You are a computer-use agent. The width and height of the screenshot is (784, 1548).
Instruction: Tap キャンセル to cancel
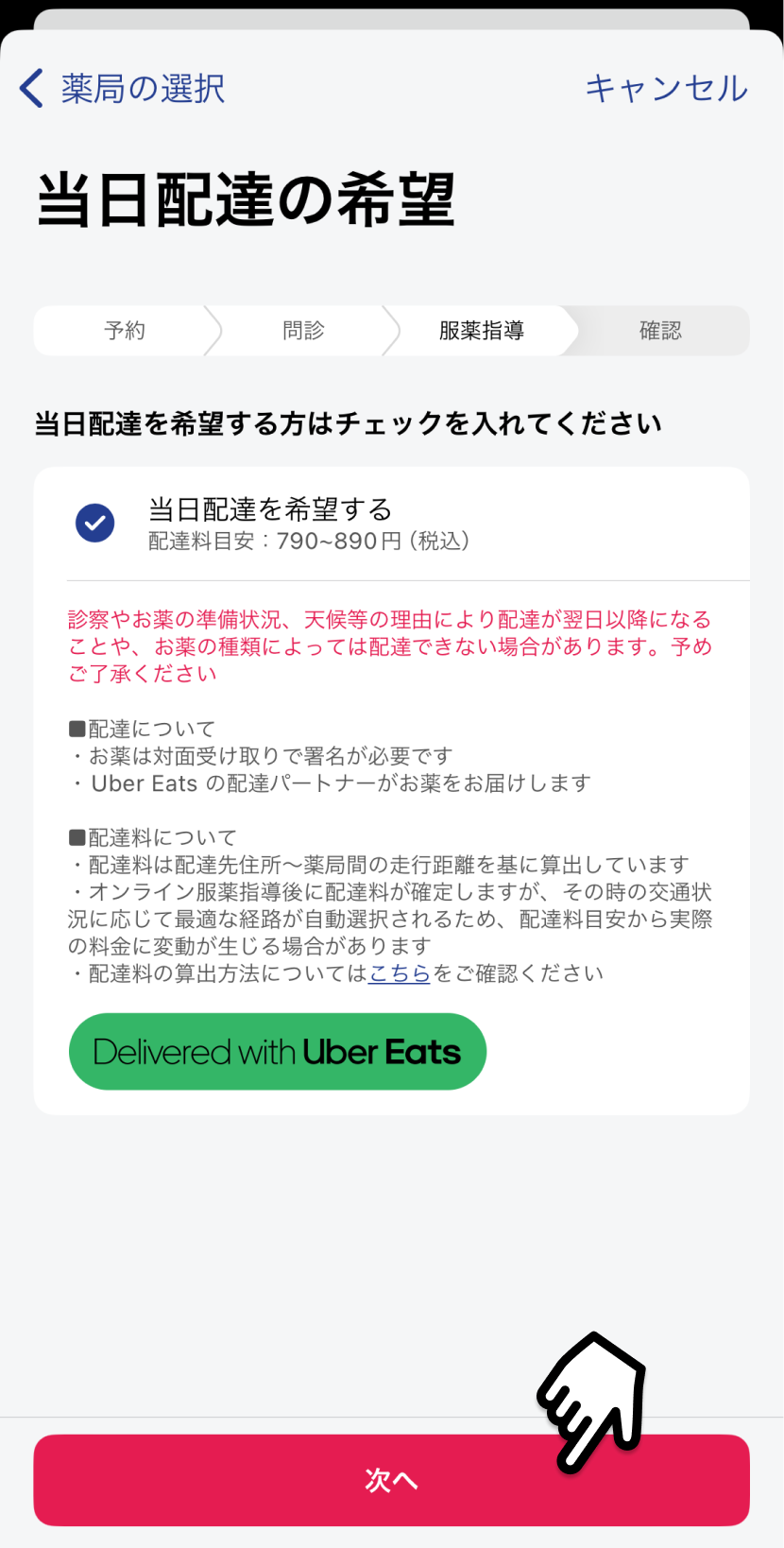pos(666,89)
